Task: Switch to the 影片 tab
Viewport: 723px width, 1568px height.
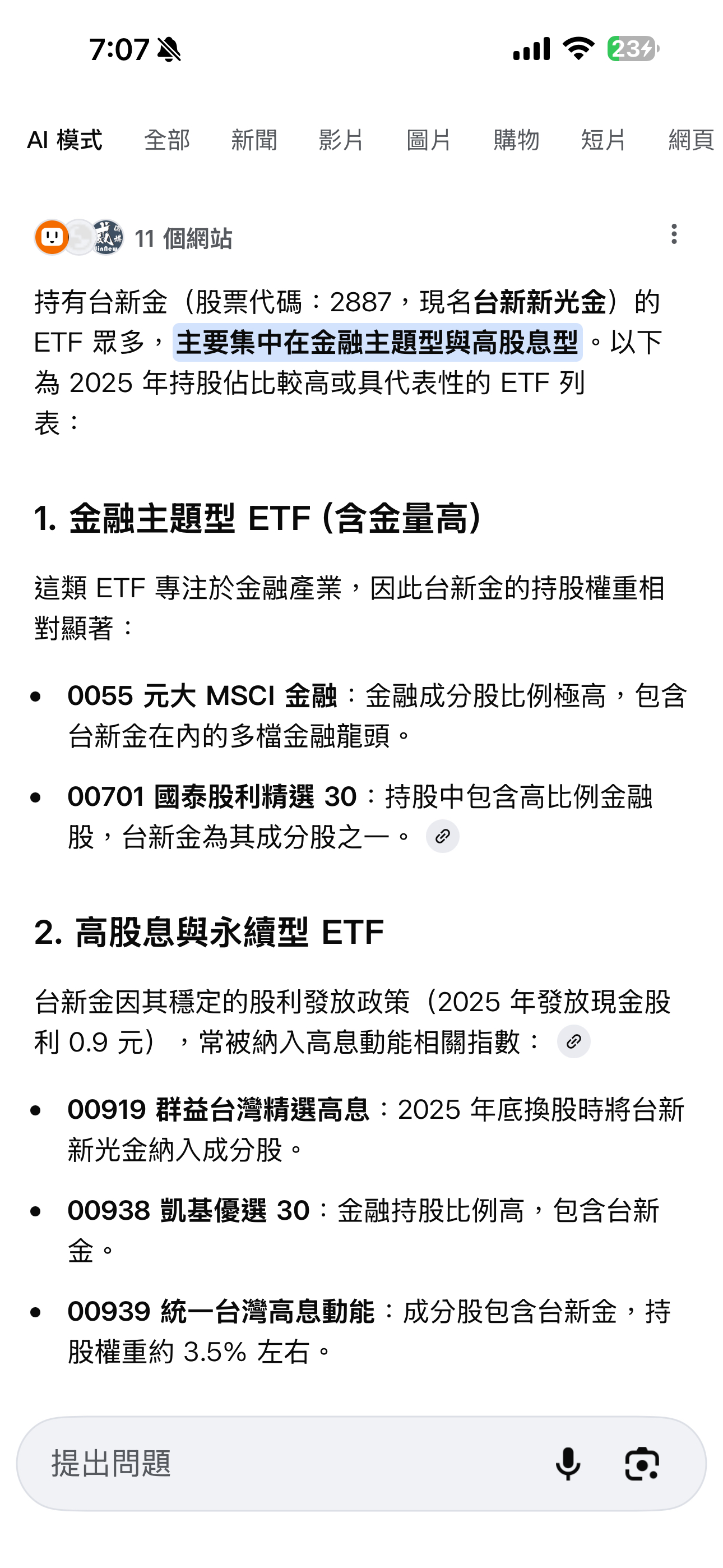Action: coord(340,141)
